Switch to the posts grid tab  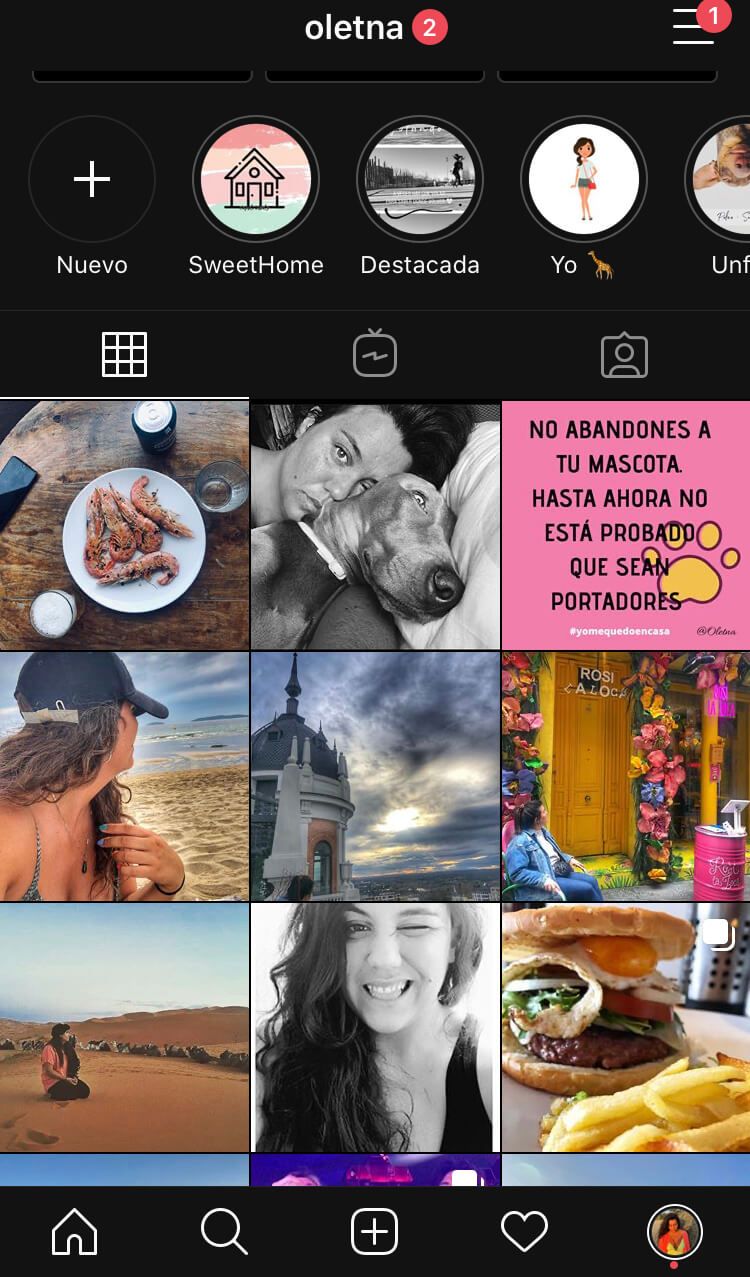pos(125,355)
